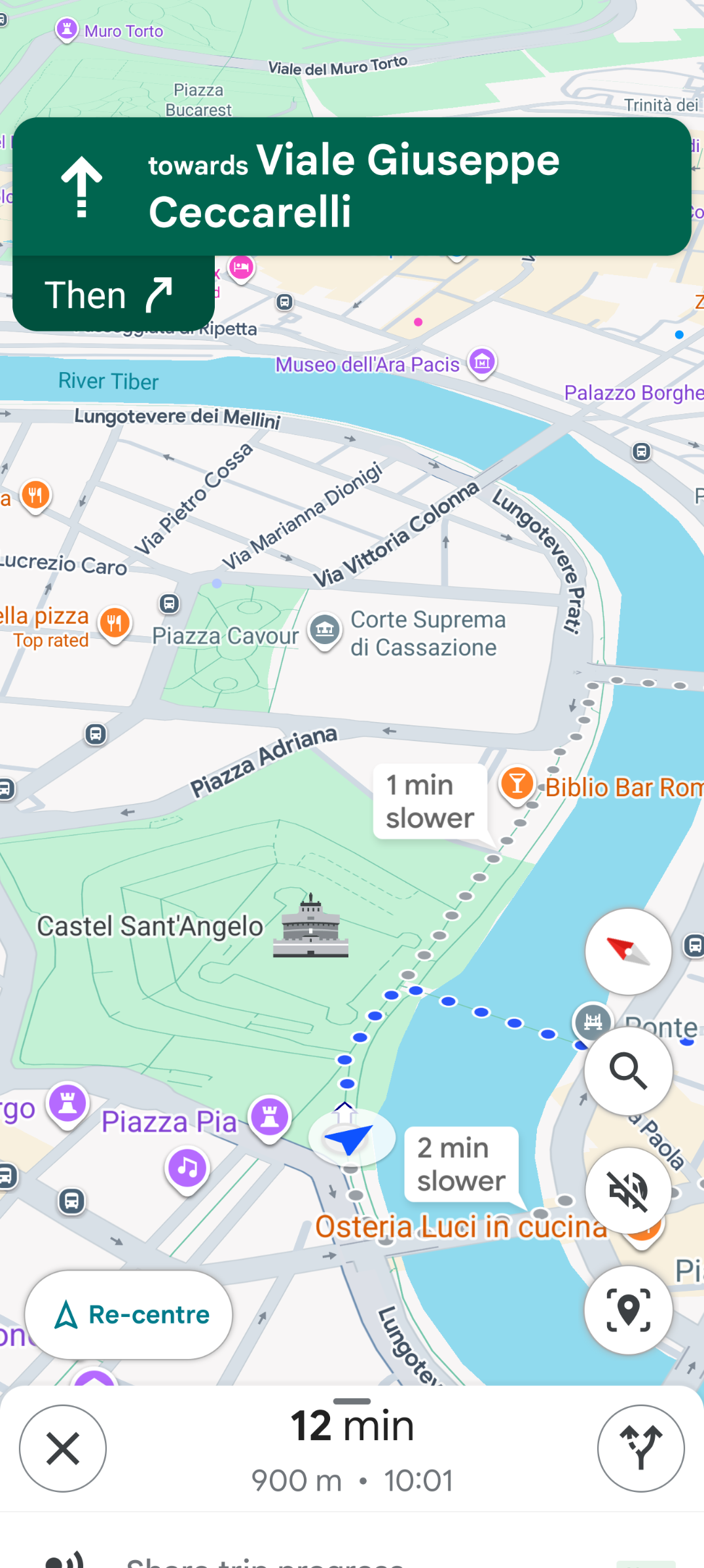Open the towards Viale Giuseppe Ceccarelli banner
This screenshot has height=1568, width=704.
[x=352, y=187]
